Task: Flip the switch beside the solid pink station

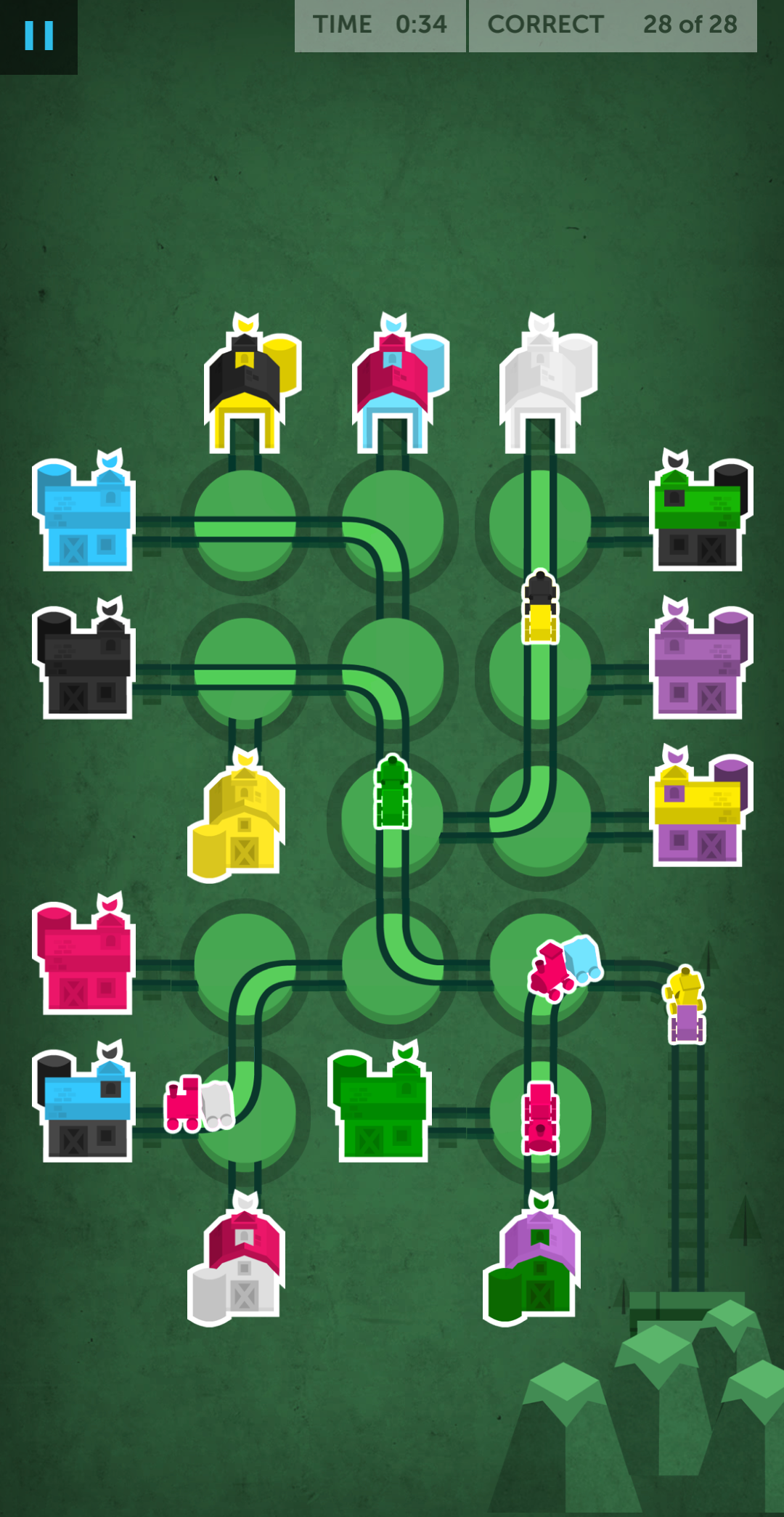Action: (245, 967)
